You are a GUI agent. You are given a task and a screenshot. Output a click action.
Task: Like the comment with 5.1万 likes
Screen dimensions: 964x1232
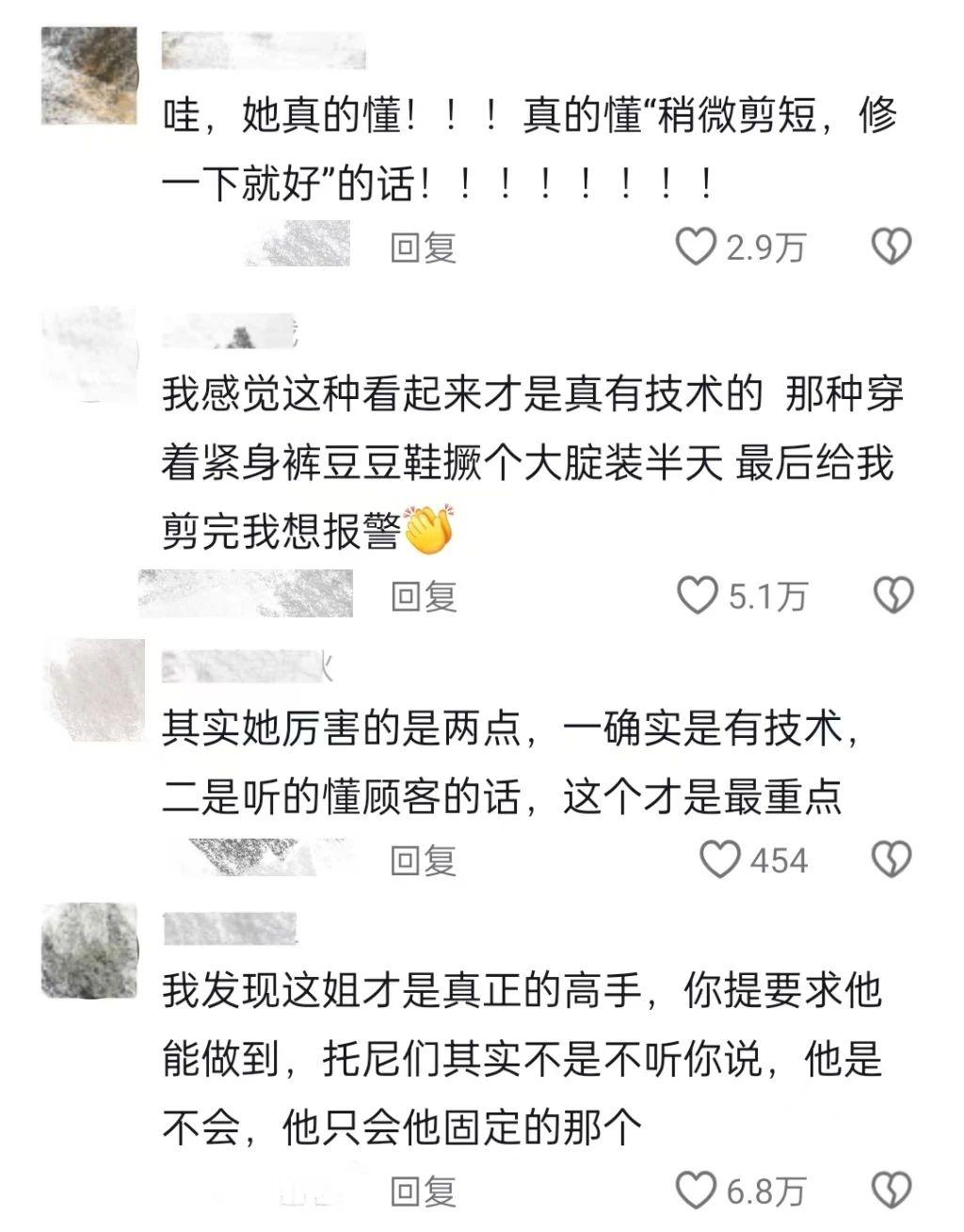tap(698, 596)
